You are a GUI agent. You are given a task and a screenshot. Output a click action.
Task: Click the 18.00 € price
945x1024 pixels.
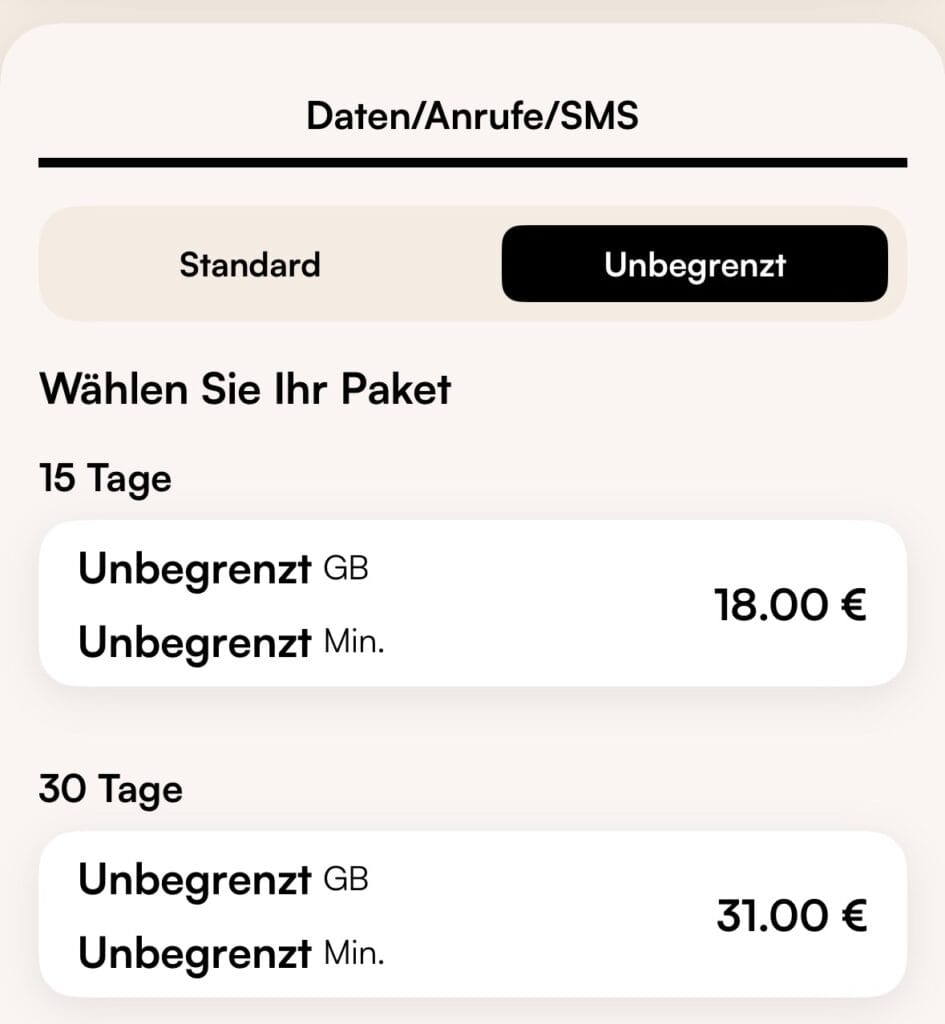tap(790, 603)
